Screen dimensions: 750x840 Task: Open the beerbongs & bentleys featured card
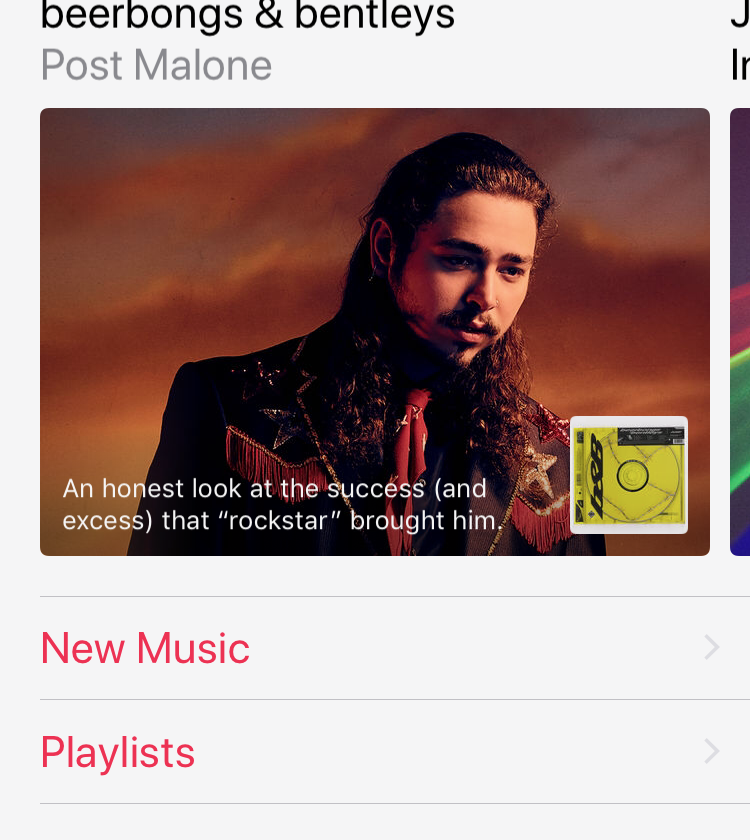click(374, 331)
